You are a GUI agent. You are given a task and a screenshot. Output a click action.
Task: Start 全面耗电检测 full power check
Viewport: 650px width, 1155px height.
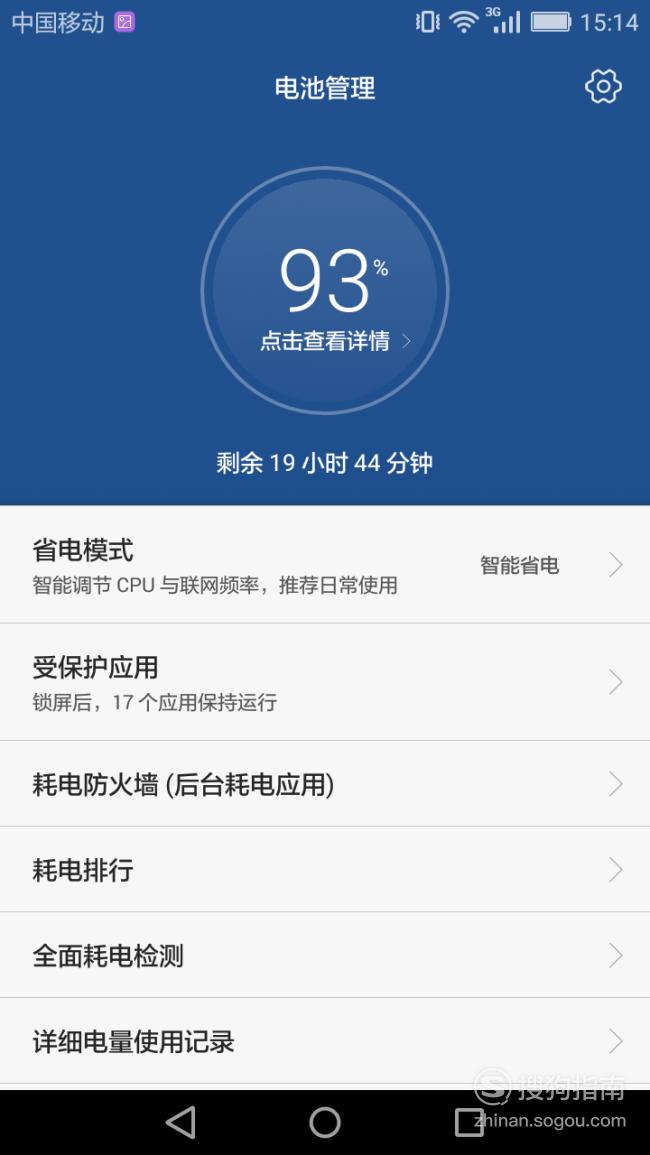(x=325, y=955)
